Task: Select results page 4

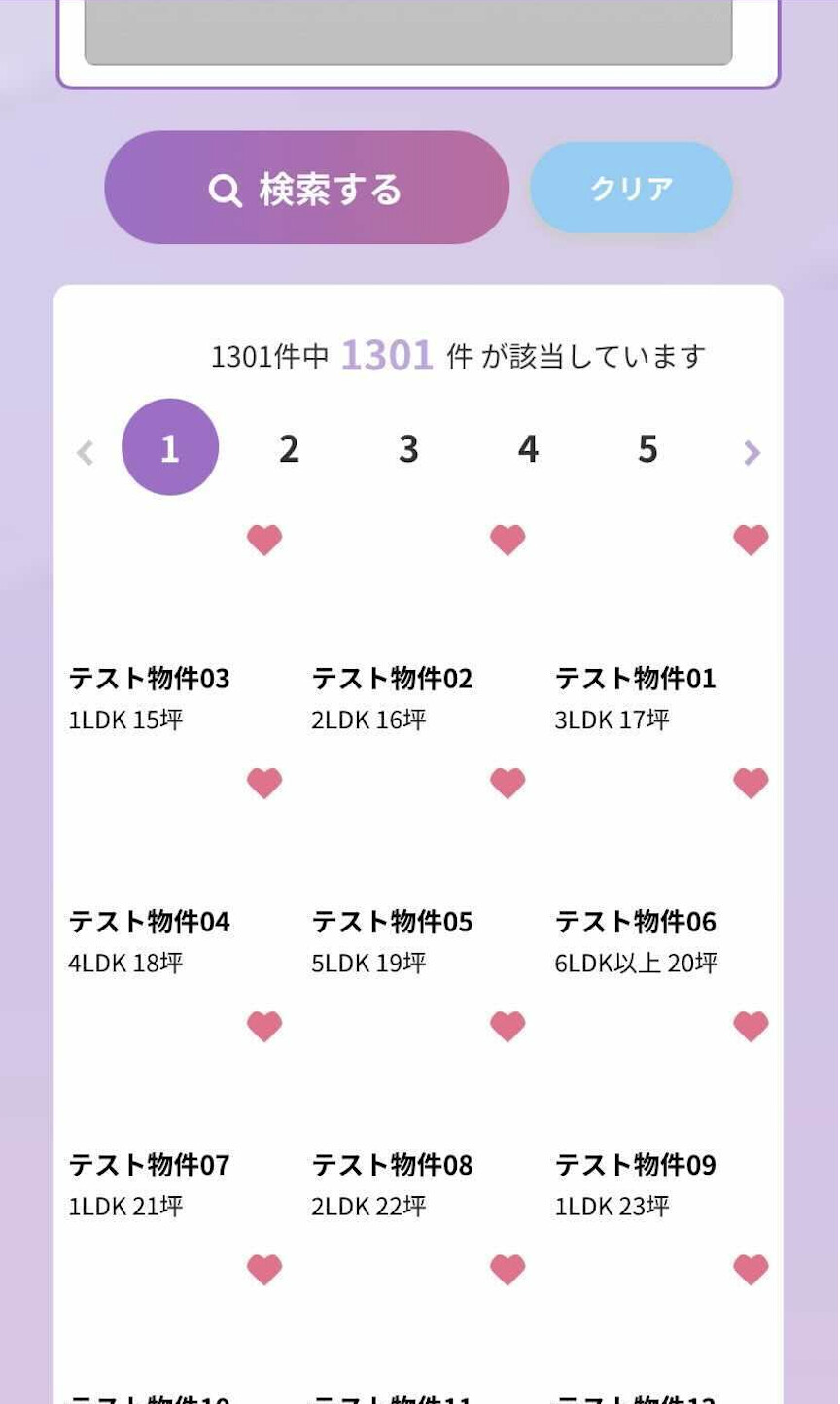Action: (x=528, y=448)
